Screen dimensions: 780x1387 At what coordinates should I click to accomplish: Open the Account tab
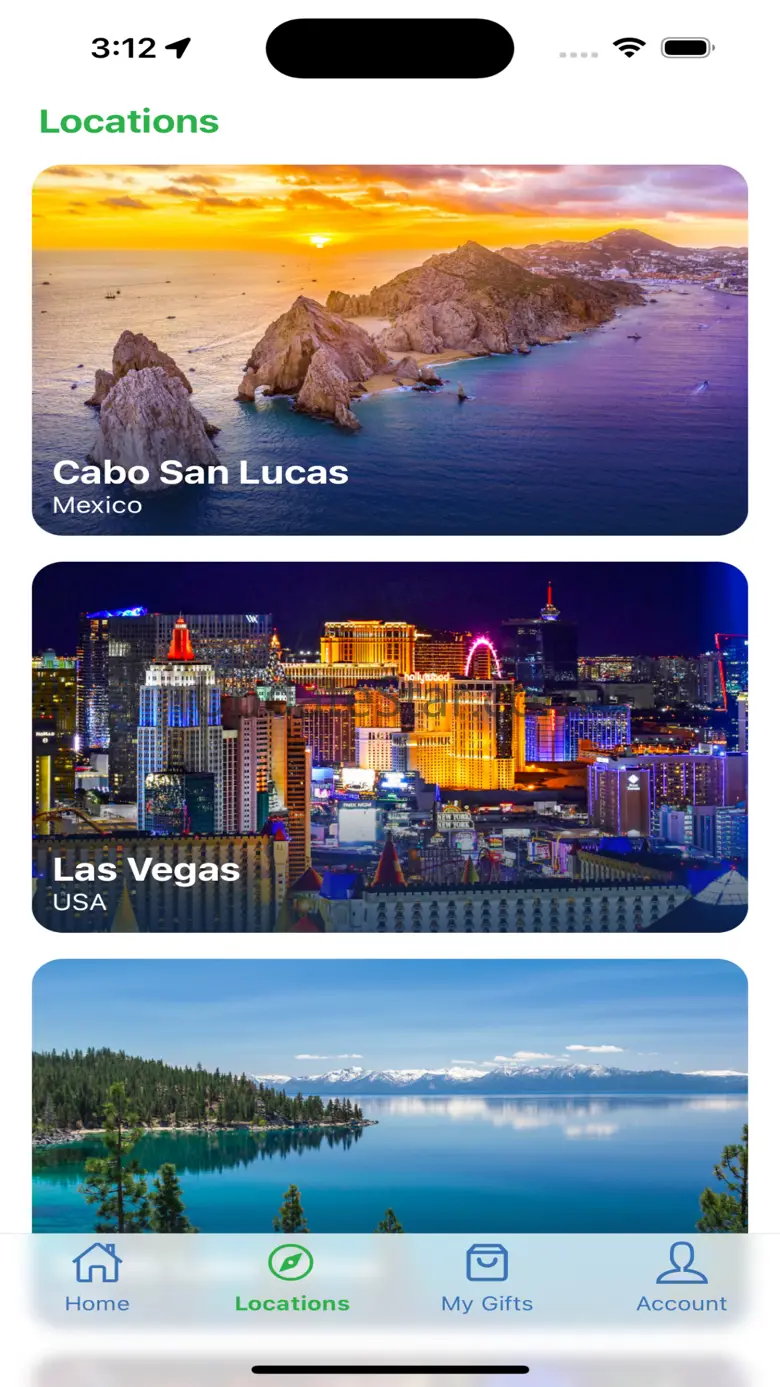tap(682, 1277)
